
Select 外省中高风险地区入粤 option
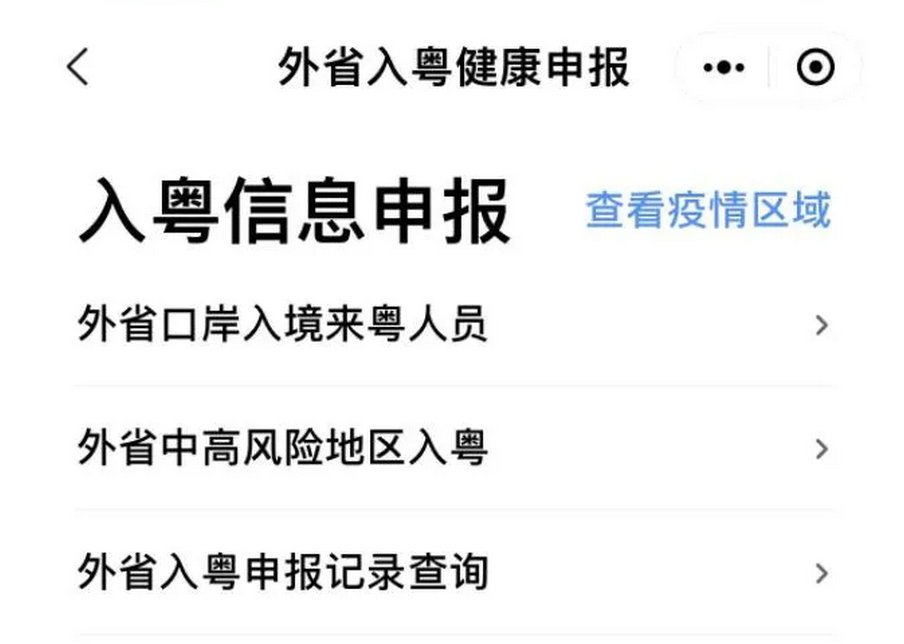452,449
